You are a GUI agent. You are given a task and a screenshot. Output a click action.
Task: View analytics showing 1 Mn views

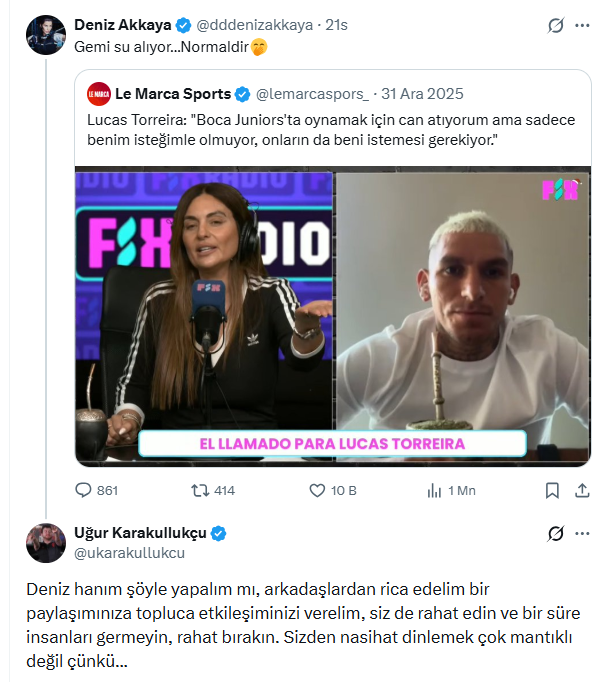tap(451, 491)
